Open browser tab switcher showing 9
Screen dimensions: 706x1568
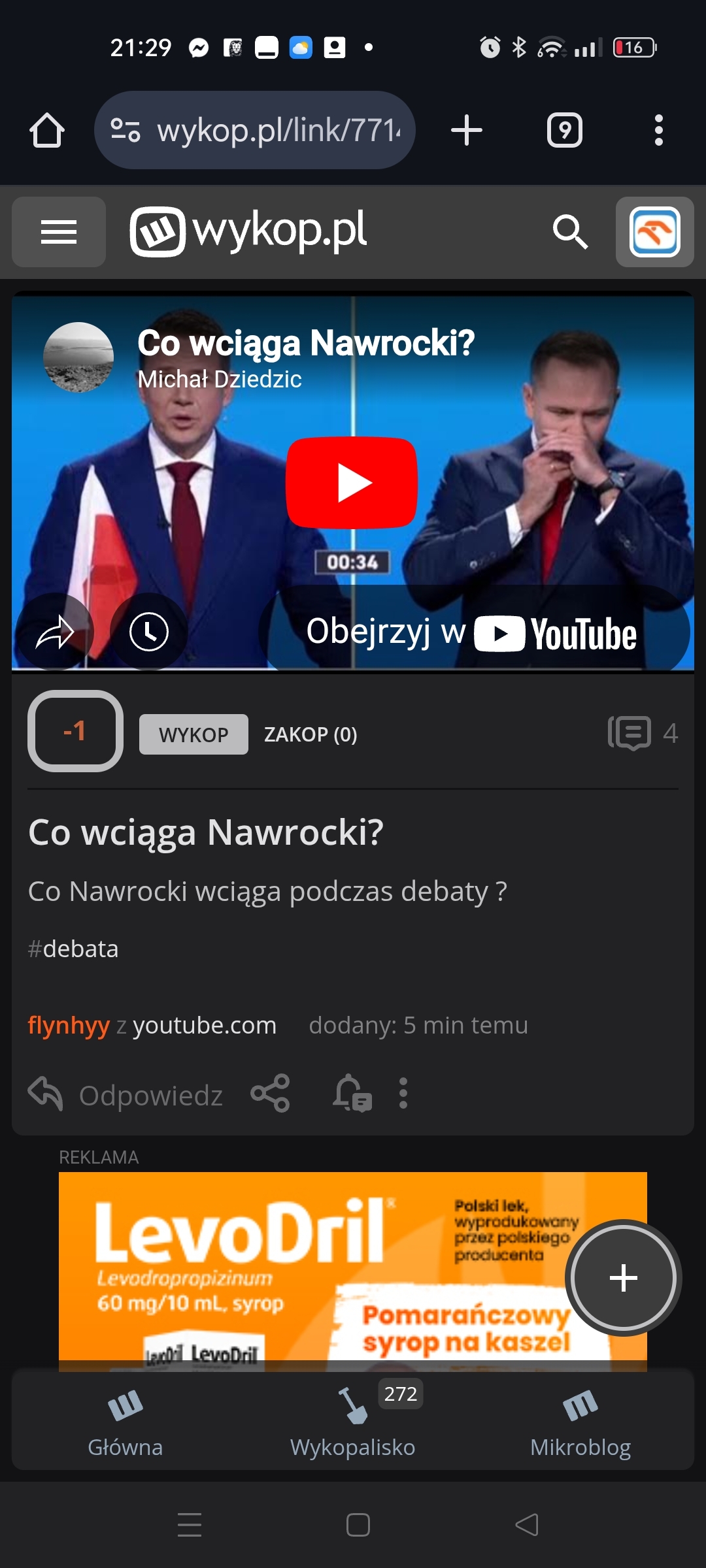pyautogui.click(x=565, y=130)
